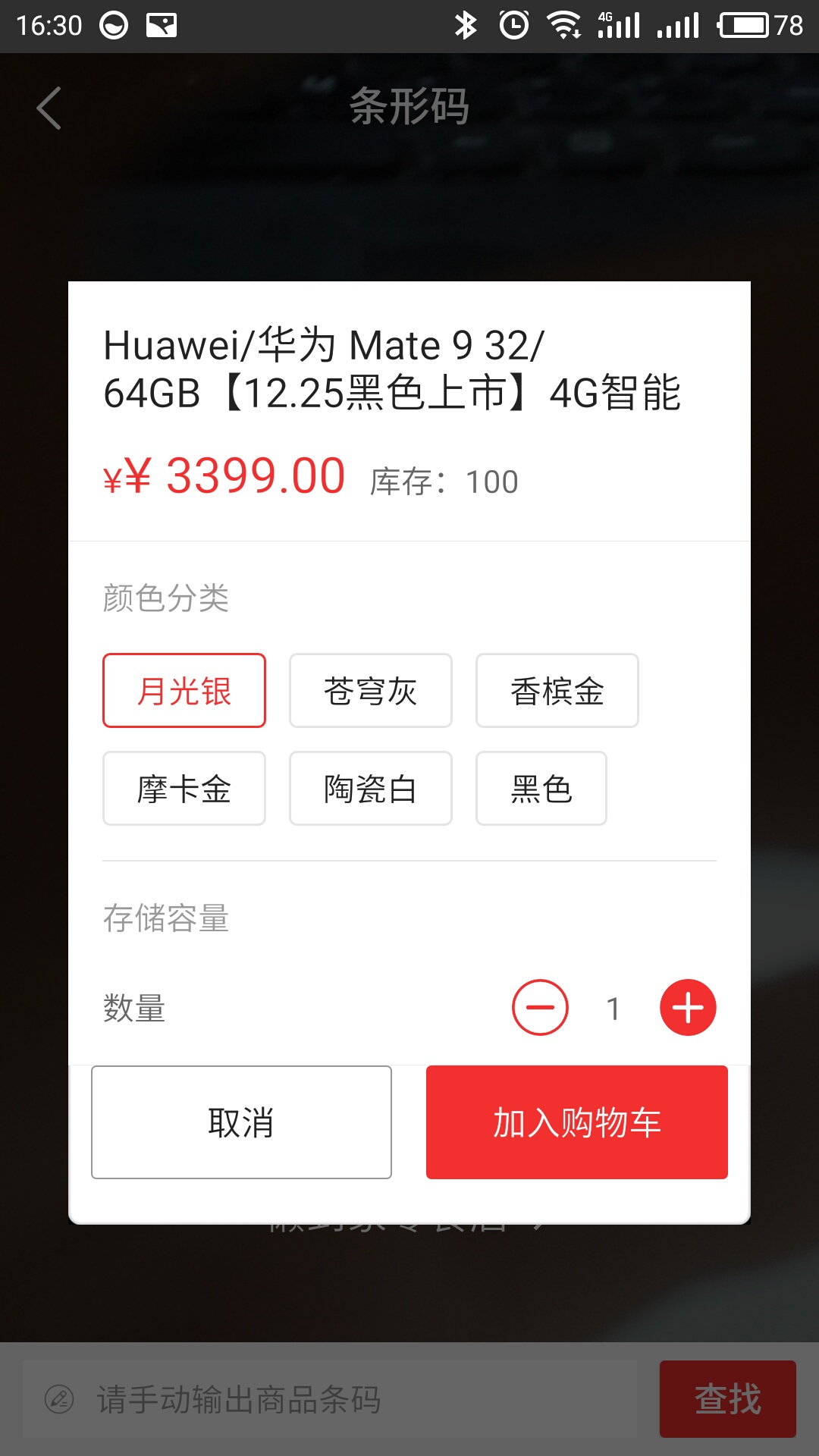
Task: Select the 摩卡金 color option
Action: (x=184, y=789)
